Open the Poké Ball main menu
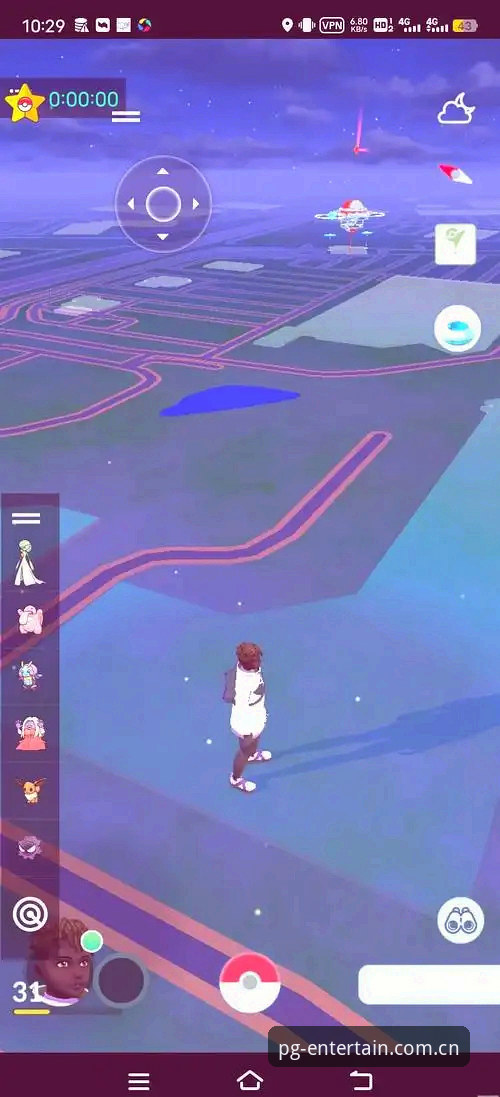The width and height of the screenshot is (500, 1097). point(250,982)
